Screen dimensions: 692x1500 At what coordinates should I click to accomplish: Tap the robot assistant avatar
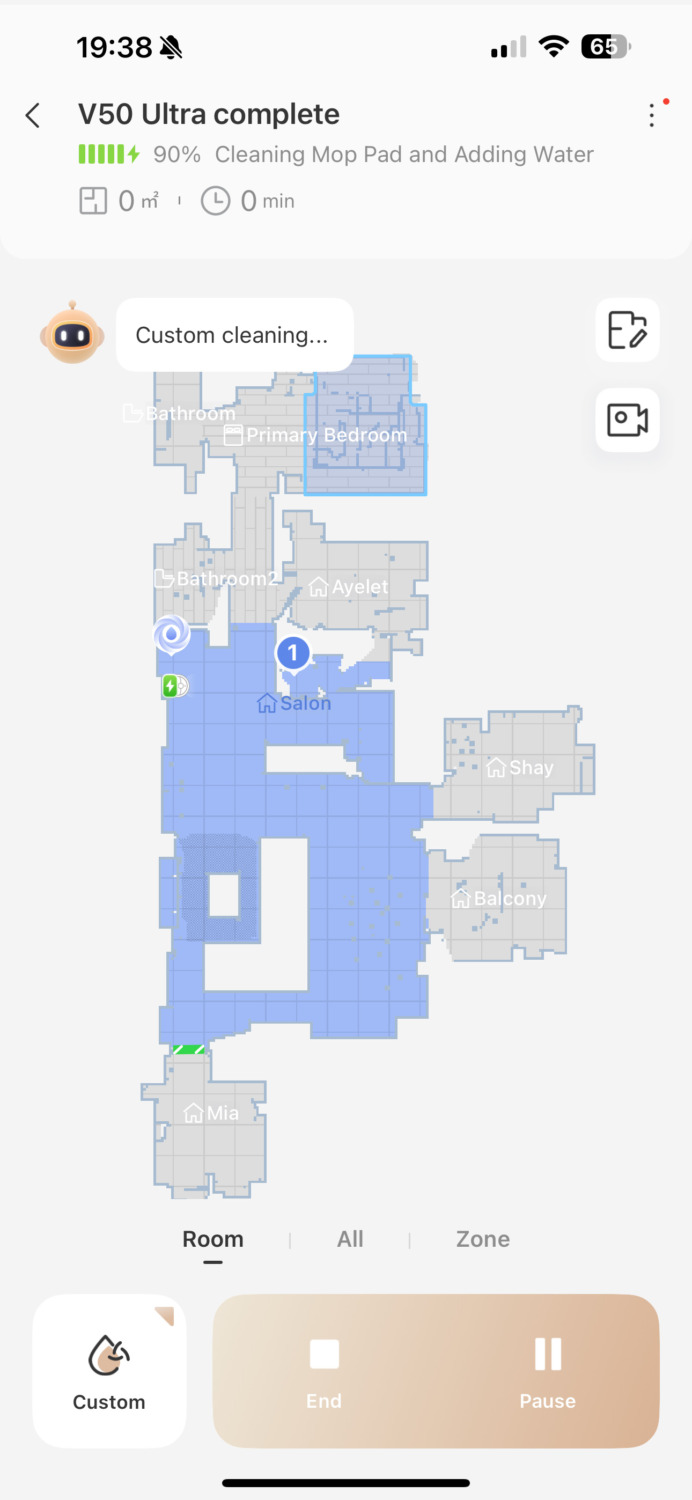[72, 333]
